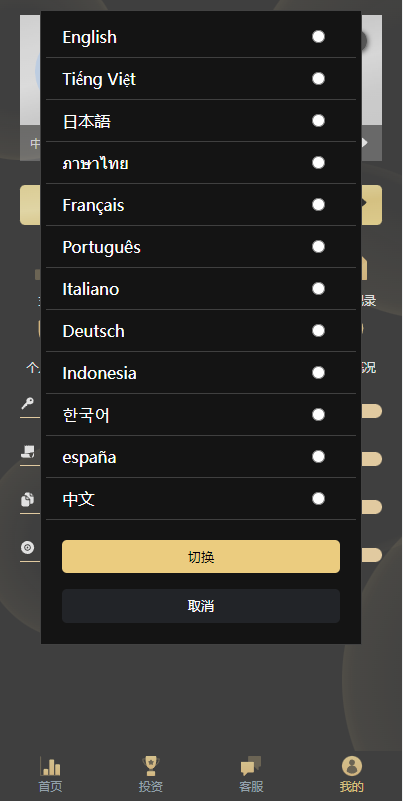Go to the 首页 tab

pos(50,774)
